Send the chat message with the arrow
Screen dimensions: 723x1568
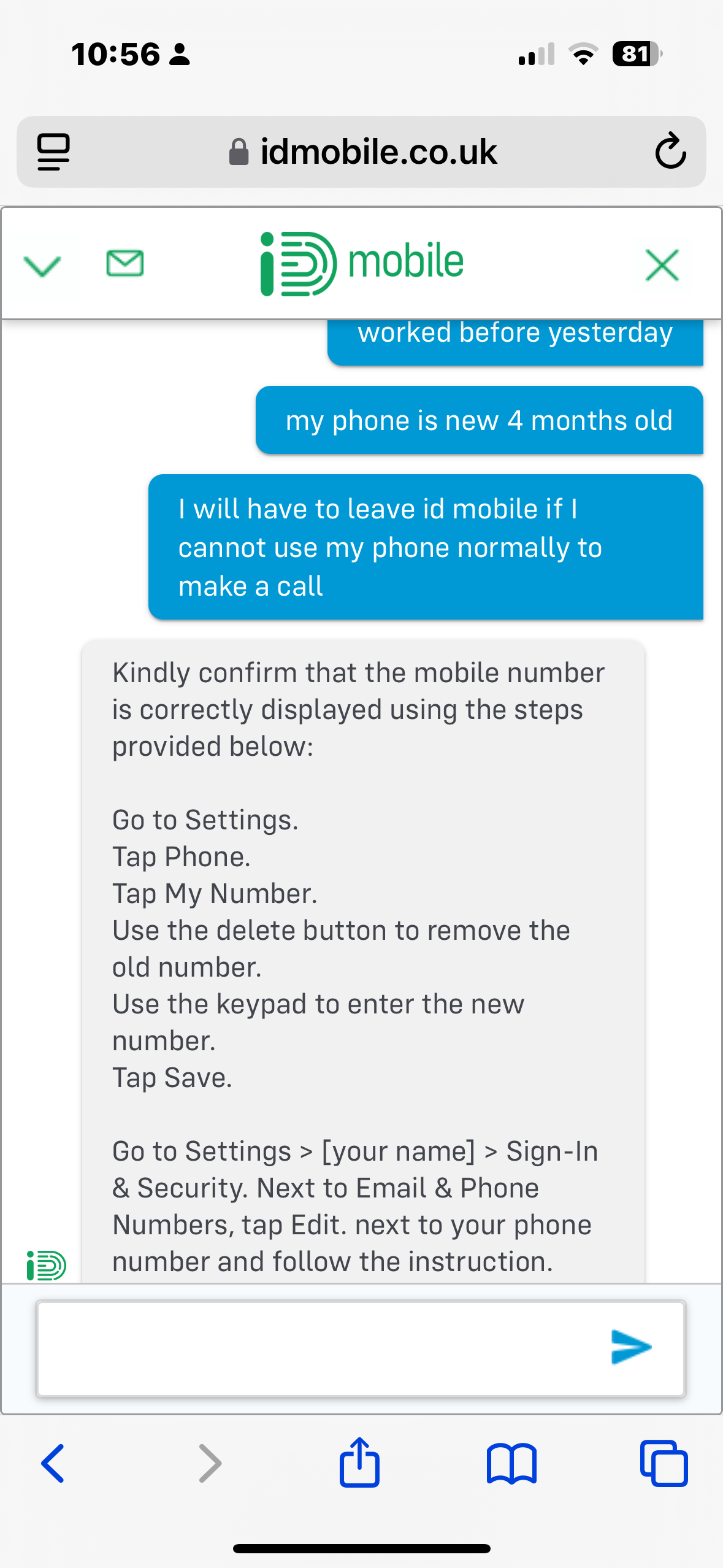[632, 1347]
